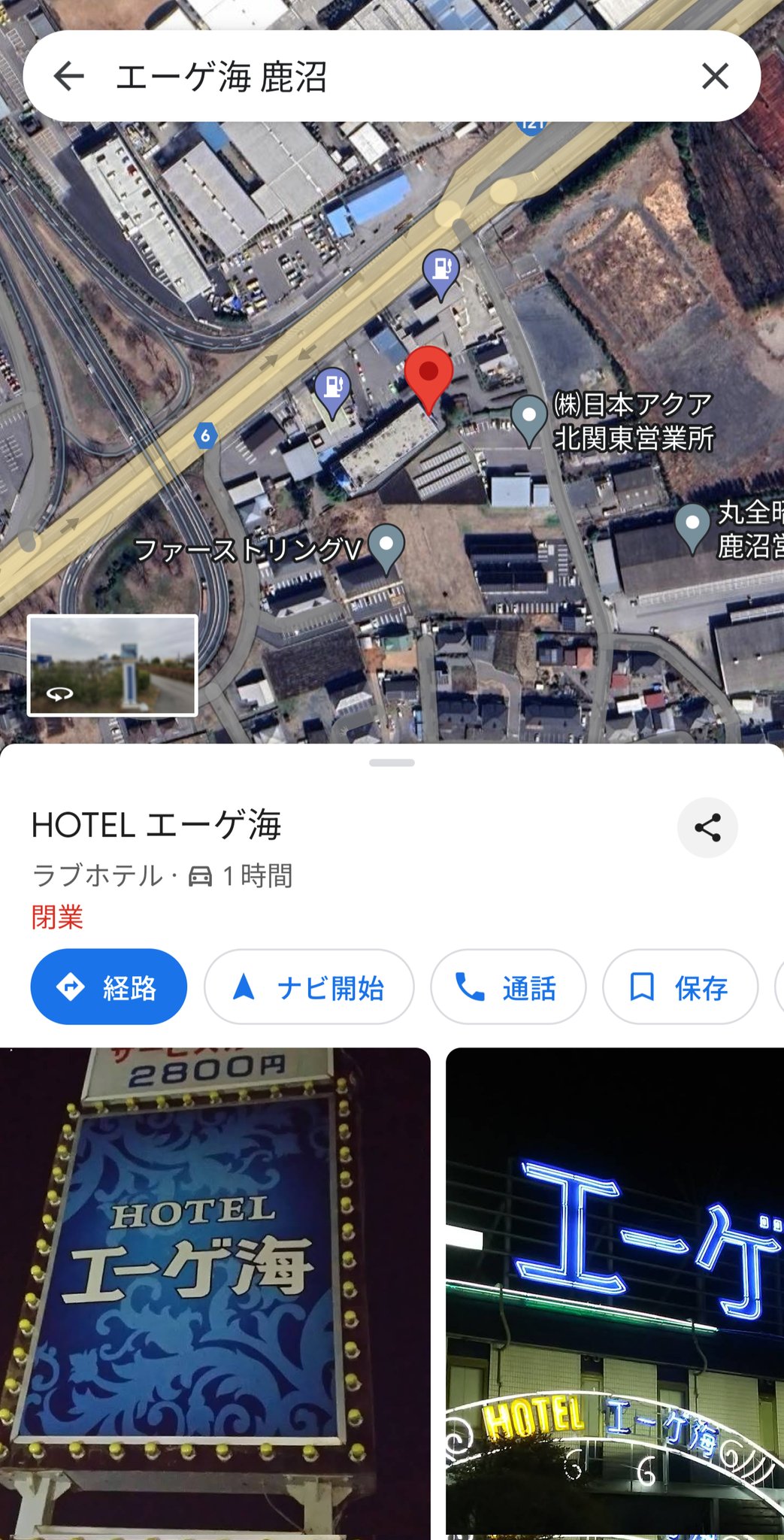Select the ファーストリングV map marker
The width and height of the screenshot is (784, 1540).
click(387, 547)
